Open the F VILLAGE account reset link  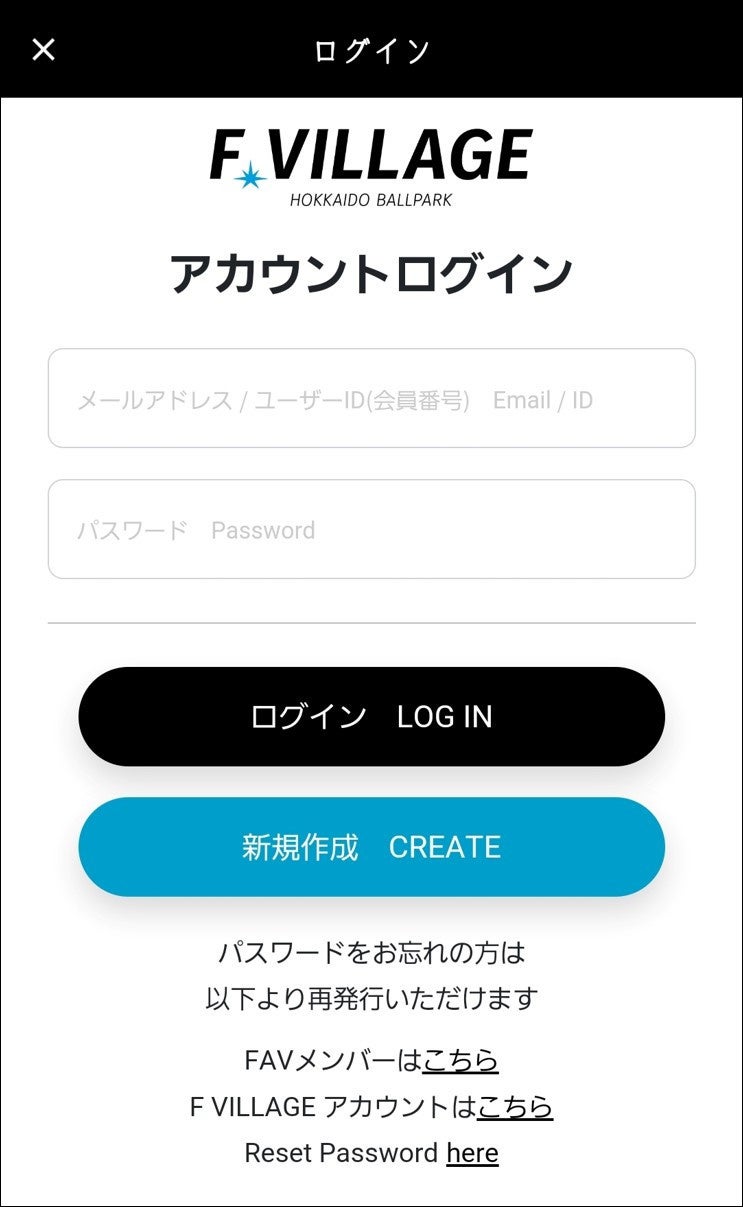tap(515, 1107)
